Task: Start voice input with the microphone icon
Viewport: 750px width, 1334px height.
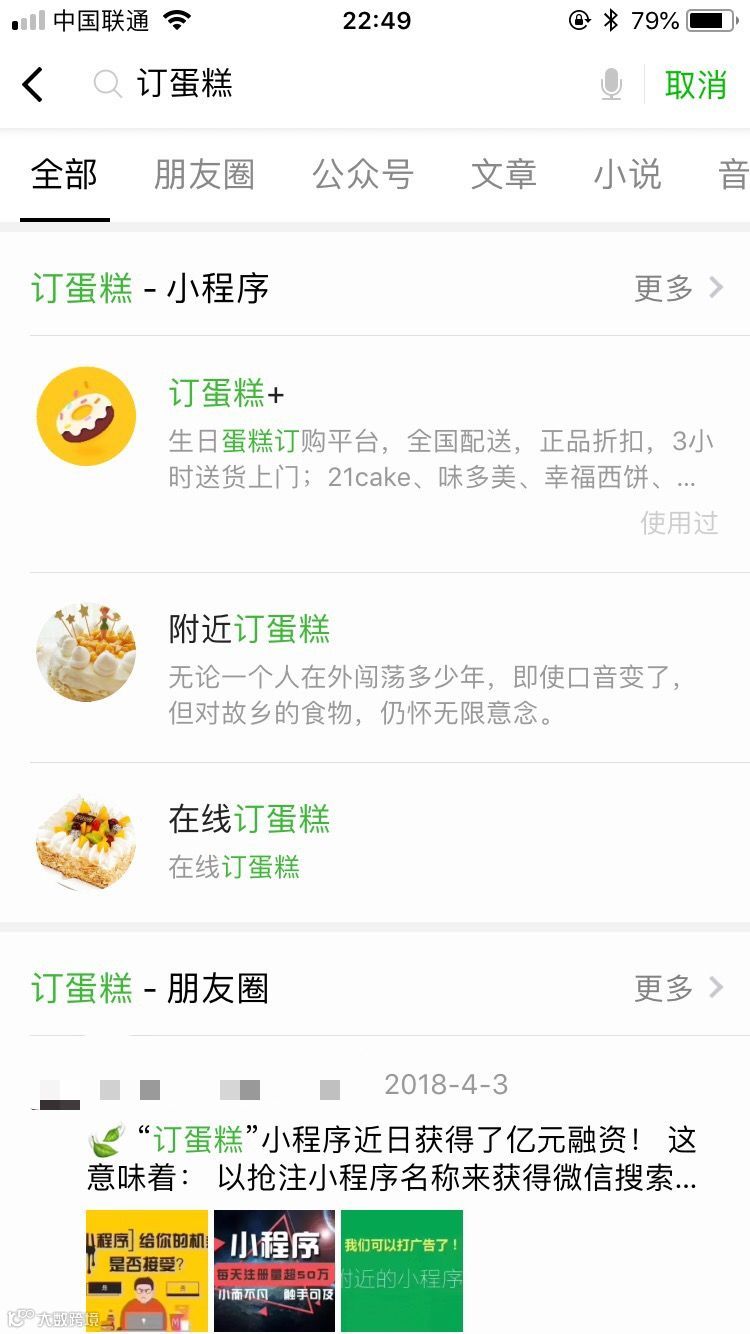Action: [611, 85]
